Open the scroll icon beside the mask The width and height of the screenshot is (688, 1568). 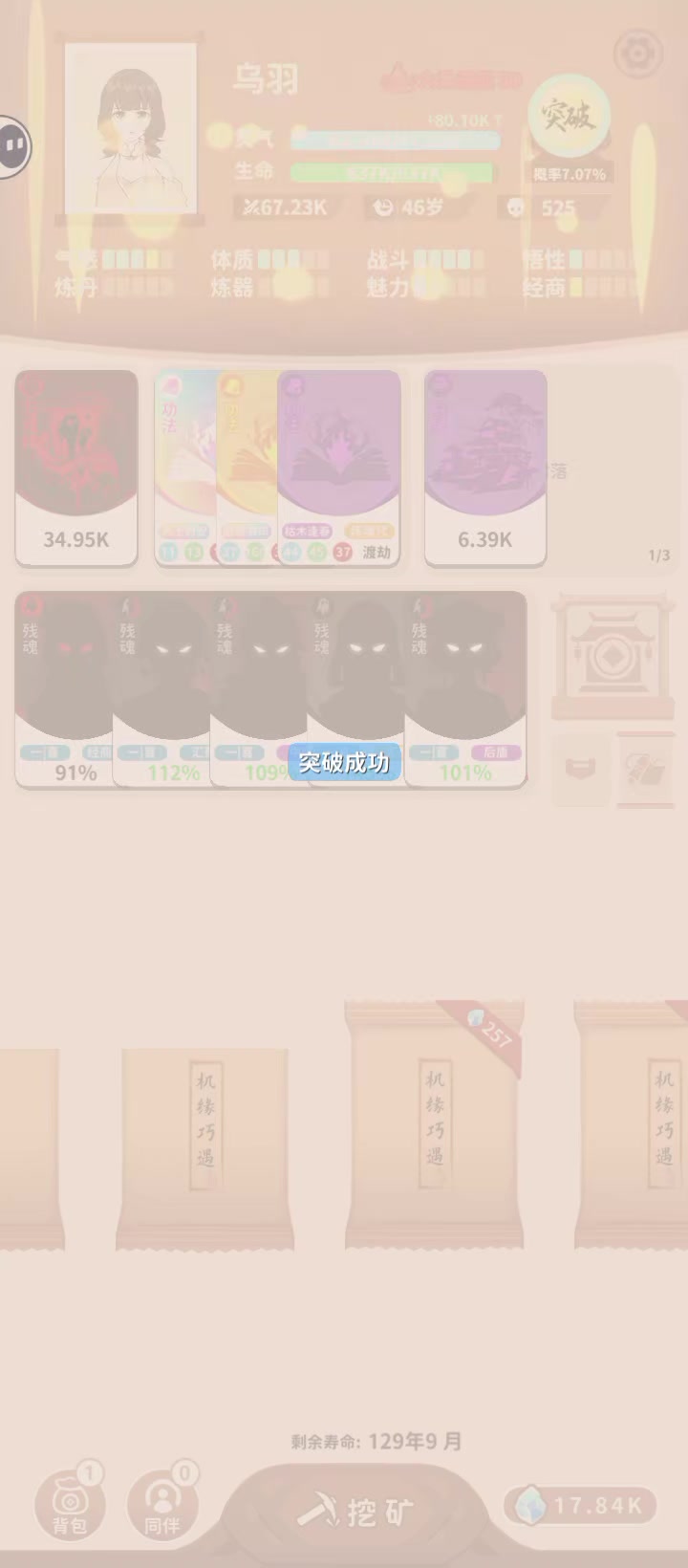(646, 770)
